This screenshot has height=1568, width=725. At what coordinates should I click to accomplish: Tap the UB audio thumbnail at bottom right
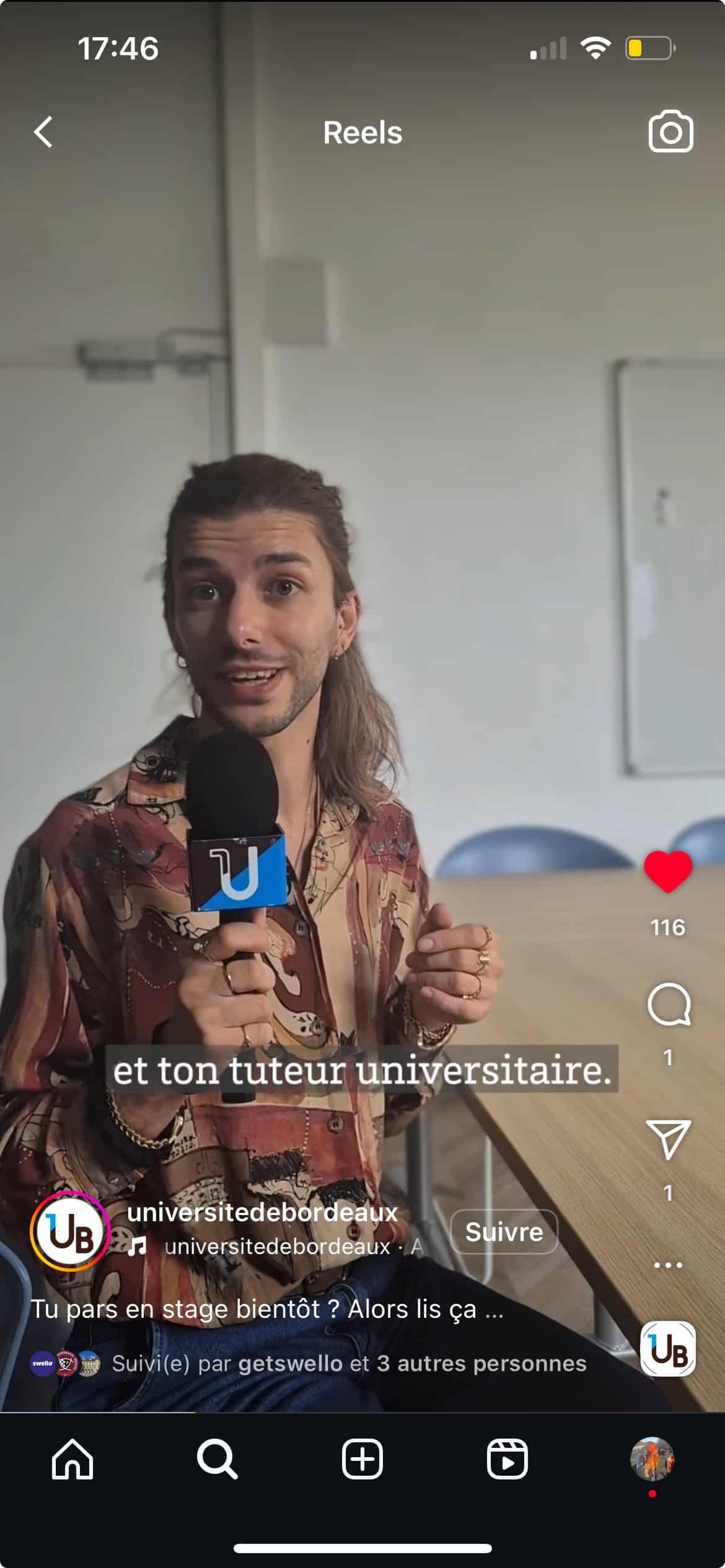[667, 1349]
